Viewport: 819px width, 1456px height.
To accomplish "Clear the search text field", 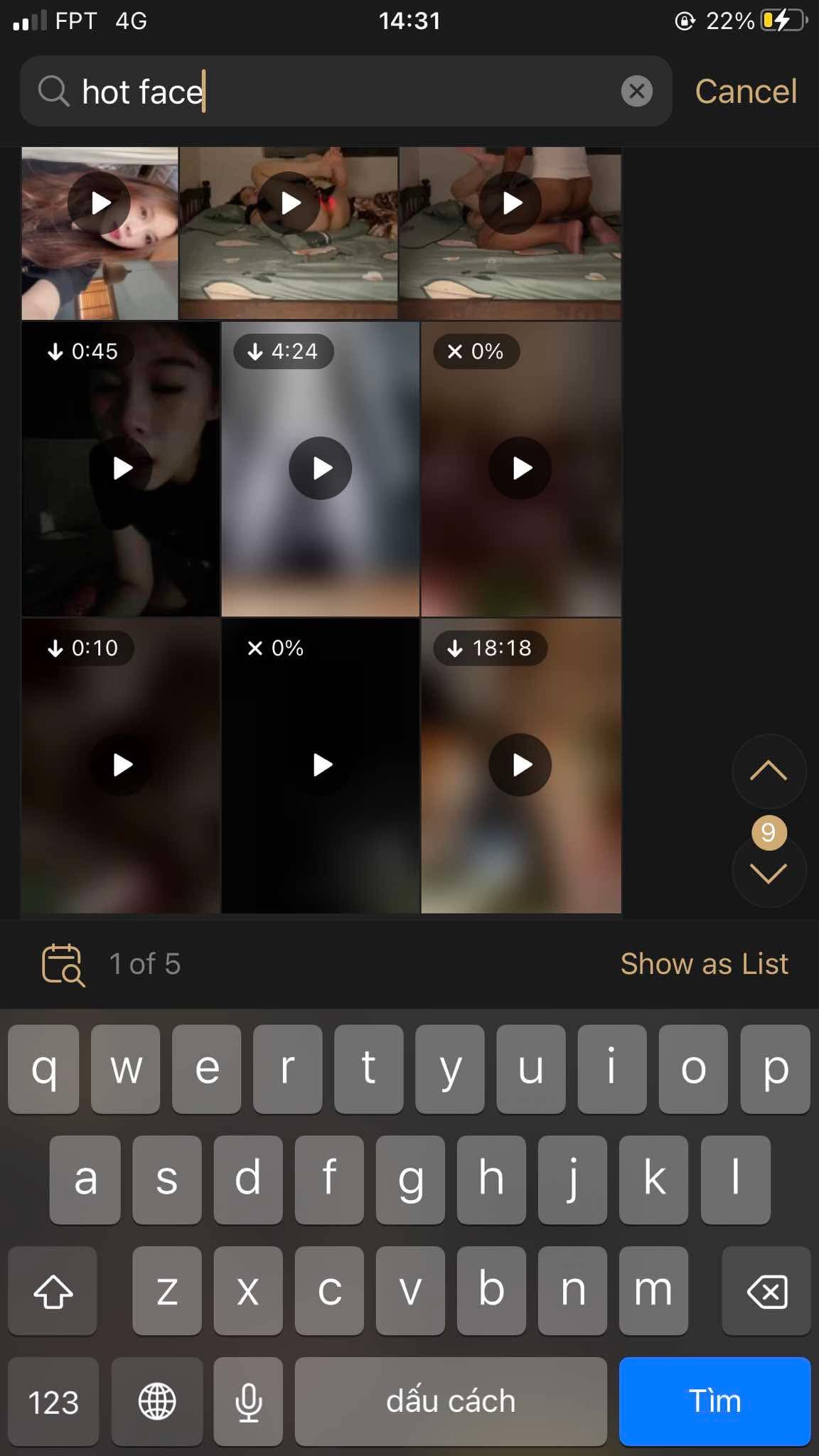I will pos(636,91).
